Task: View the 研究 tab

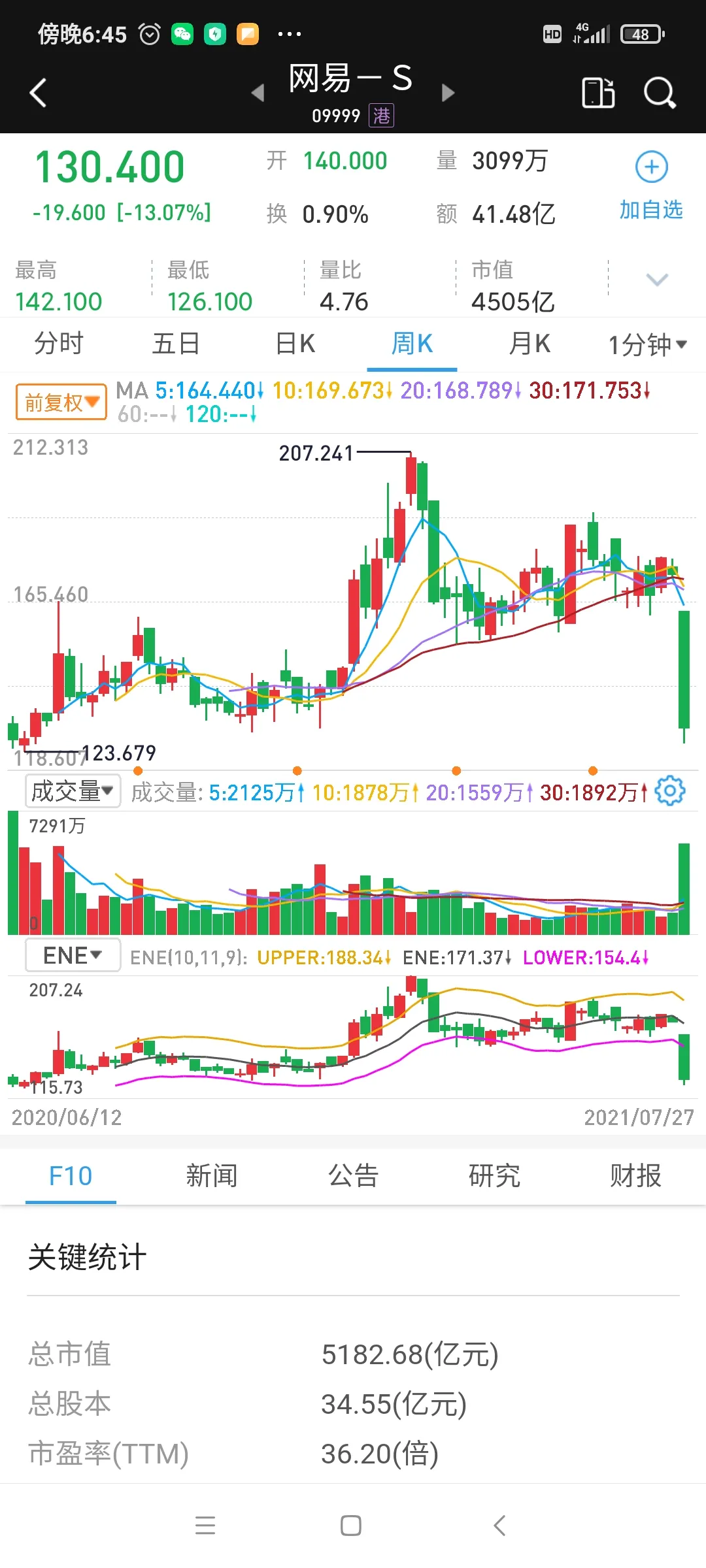Action: (494, 1176)
